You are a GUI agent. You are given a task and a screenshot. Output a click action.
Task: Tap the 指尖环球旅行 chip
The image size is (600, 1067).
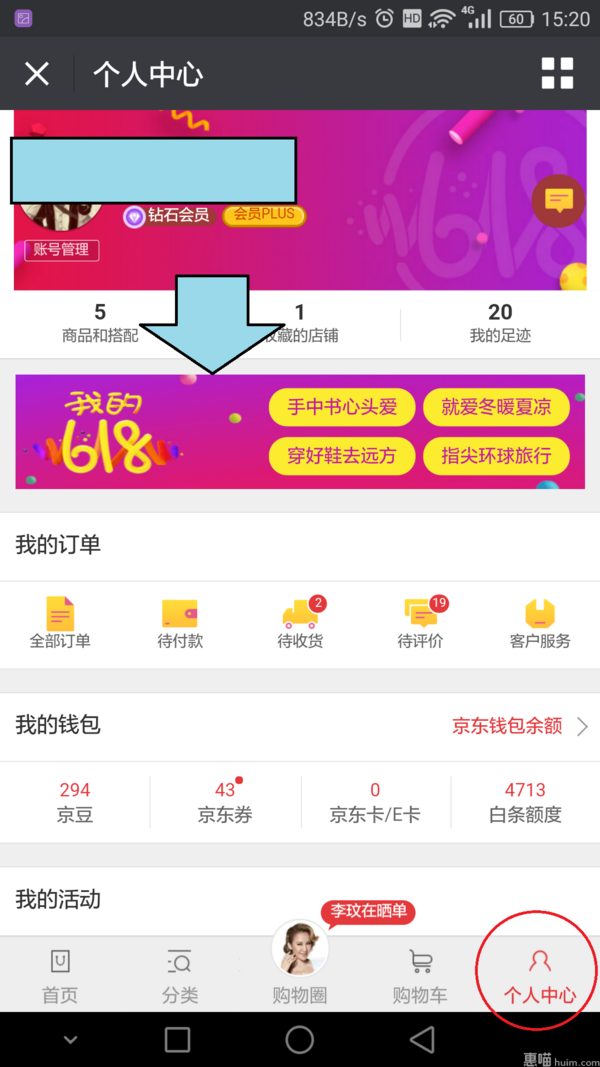coord(496,456)
